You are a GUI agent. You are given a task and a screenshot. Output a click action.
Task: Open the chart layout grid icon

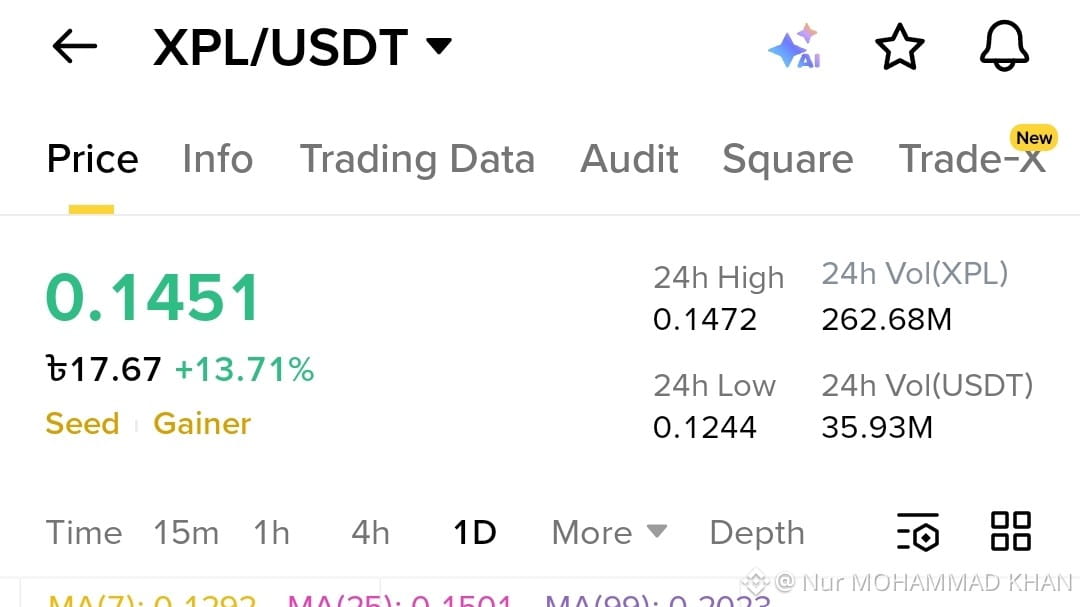(1010, 531)
